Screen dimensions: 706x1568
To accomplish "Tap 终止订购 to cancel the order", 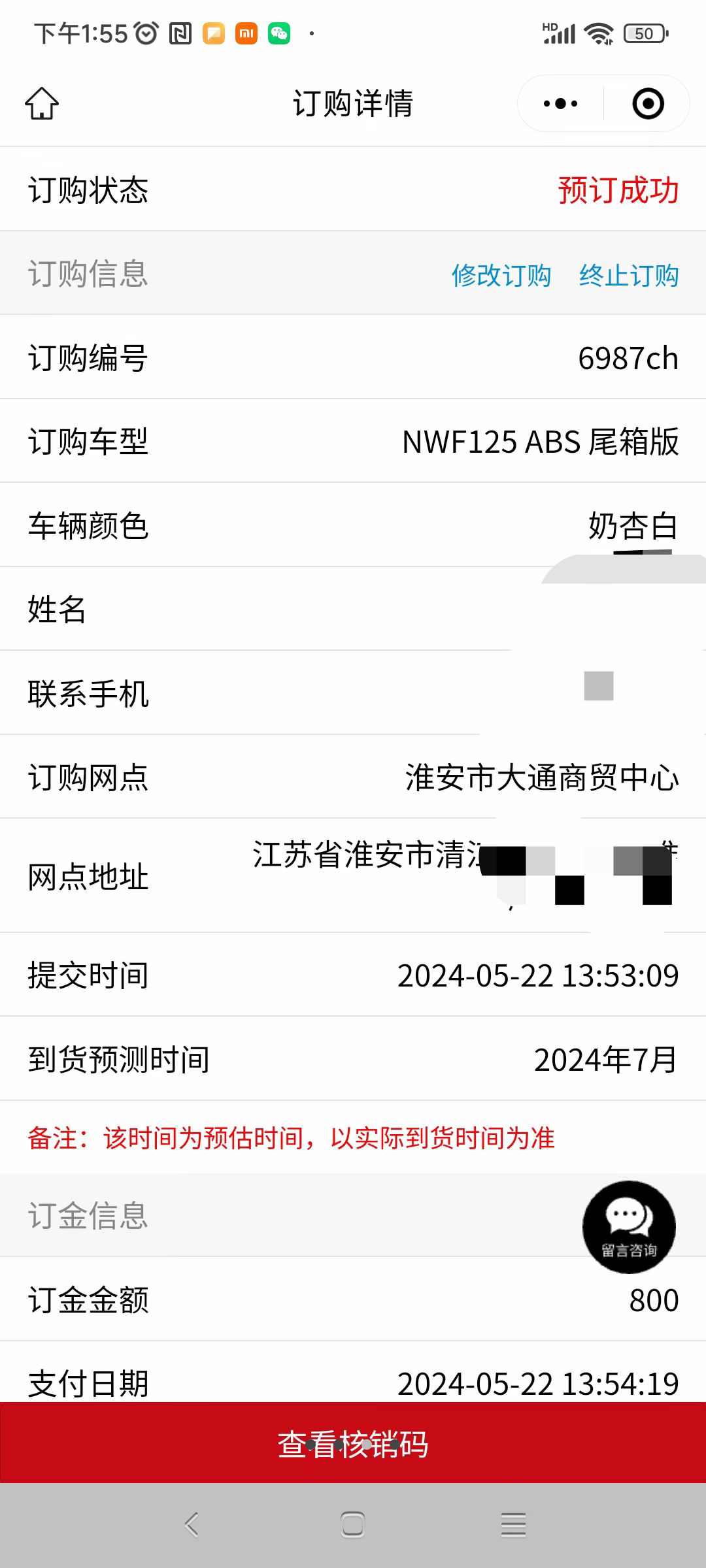I will click(x=629, y=275).
